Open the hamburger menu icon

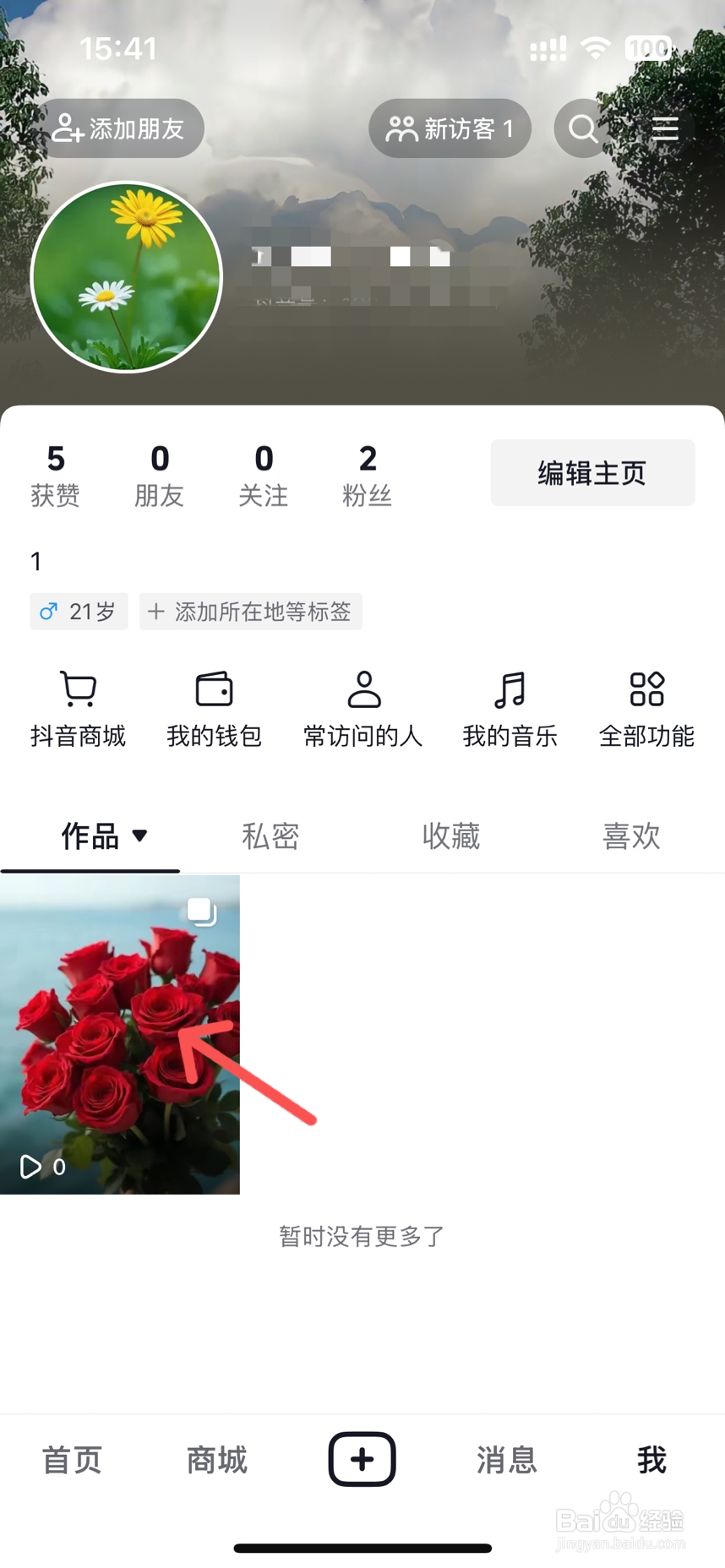pos(667,128)
